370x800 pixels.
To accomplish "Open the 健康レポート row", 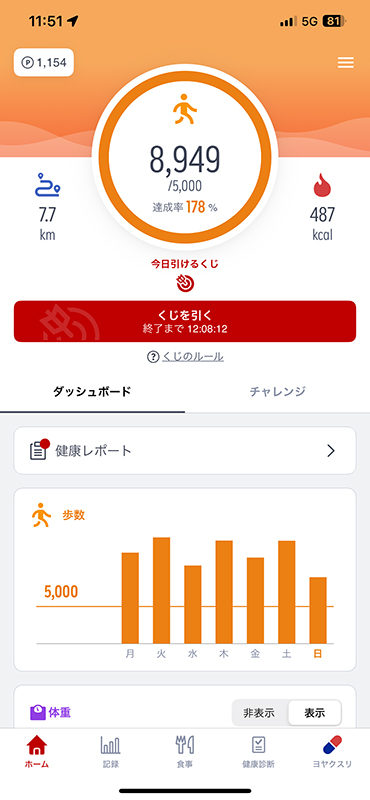I will tap(185, 451).
